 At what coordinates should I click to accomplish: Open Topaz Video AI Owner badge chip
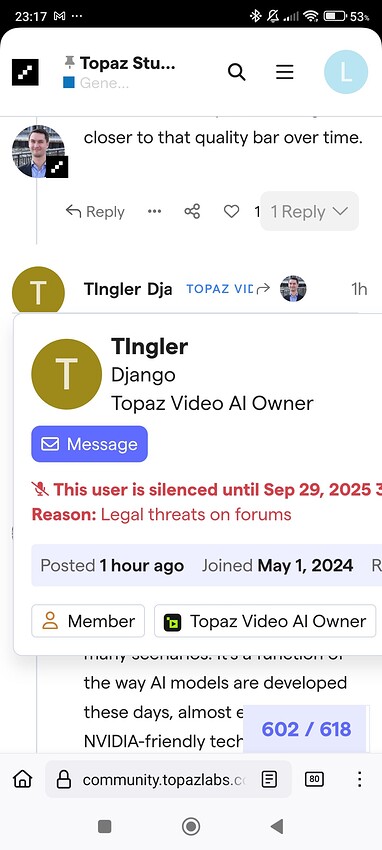coord(265,621)
